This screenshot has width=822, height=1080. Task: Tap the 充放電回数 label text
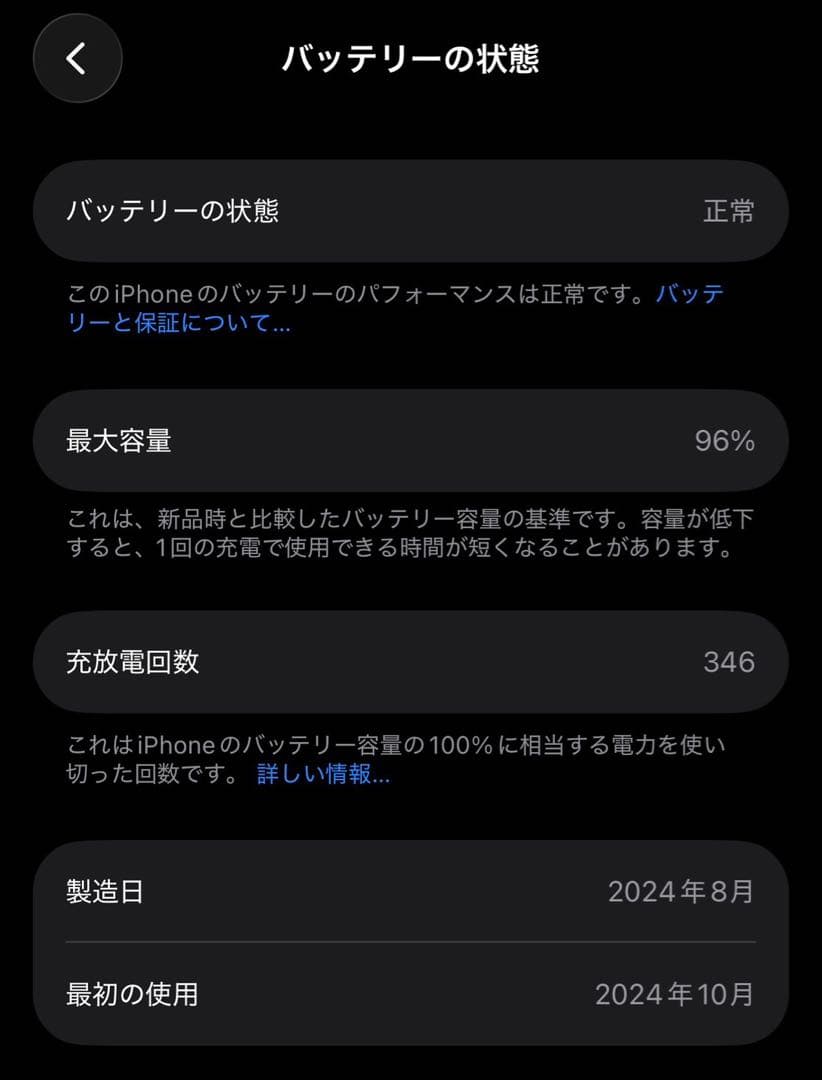coord(131,662)
